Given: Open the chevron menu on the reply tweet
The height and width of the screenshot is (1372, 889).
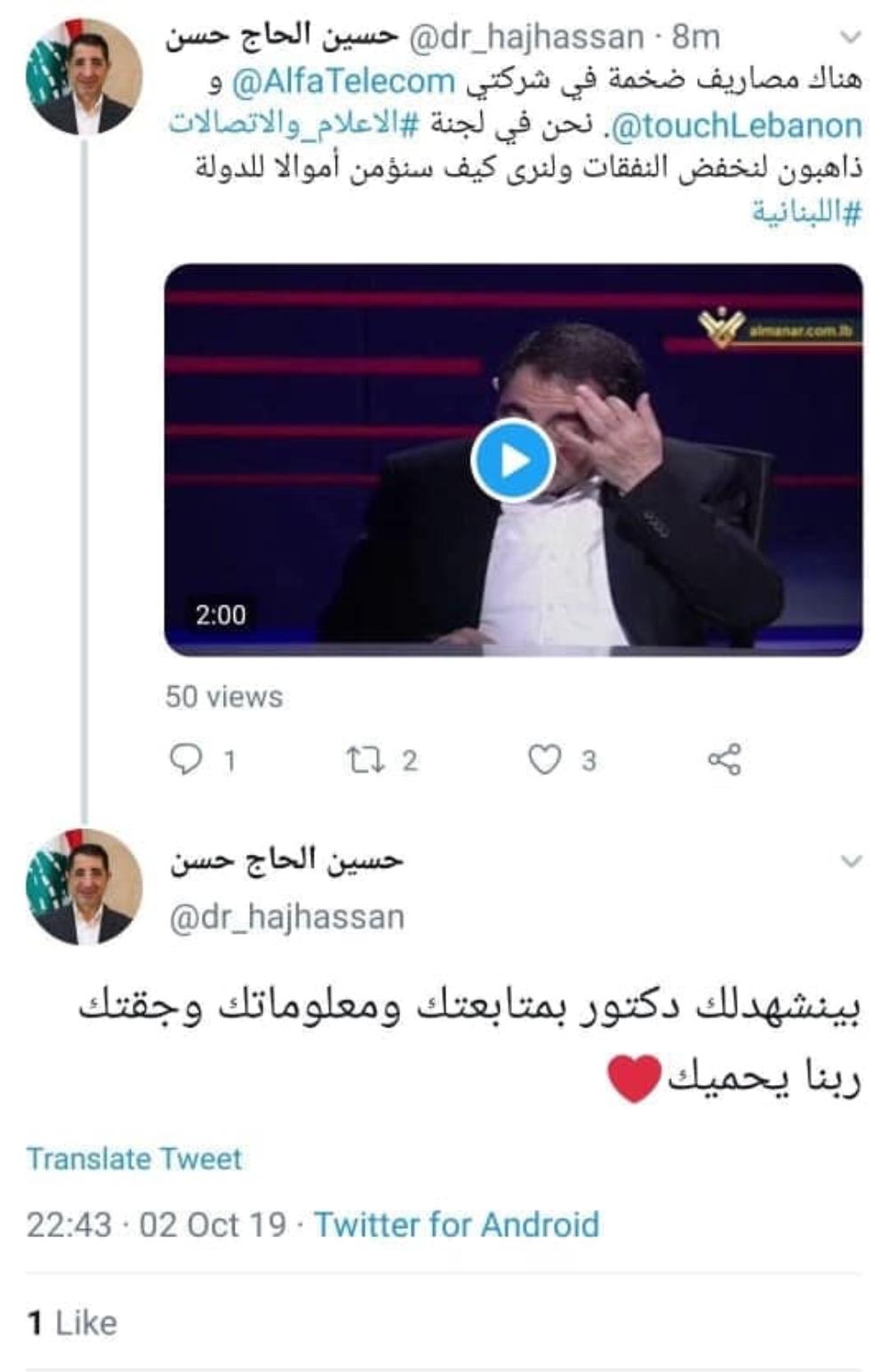Looking at the screenshot, I should point(851,860).
